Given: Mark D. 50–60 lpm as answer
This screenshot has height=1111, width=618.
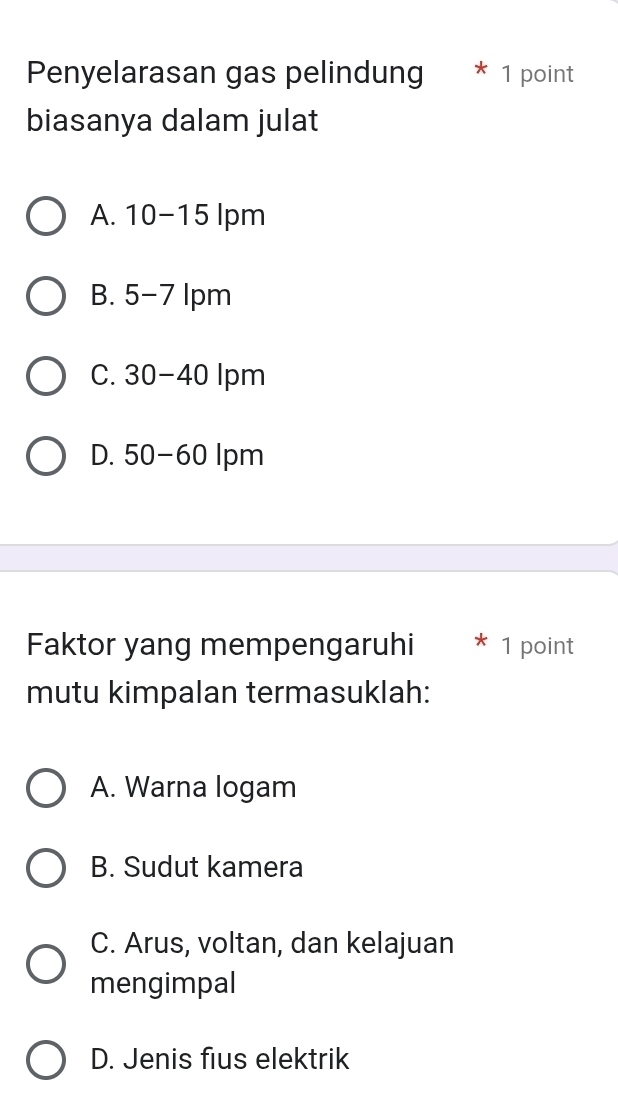Looking at the screenshot, I should click(45, 457).
